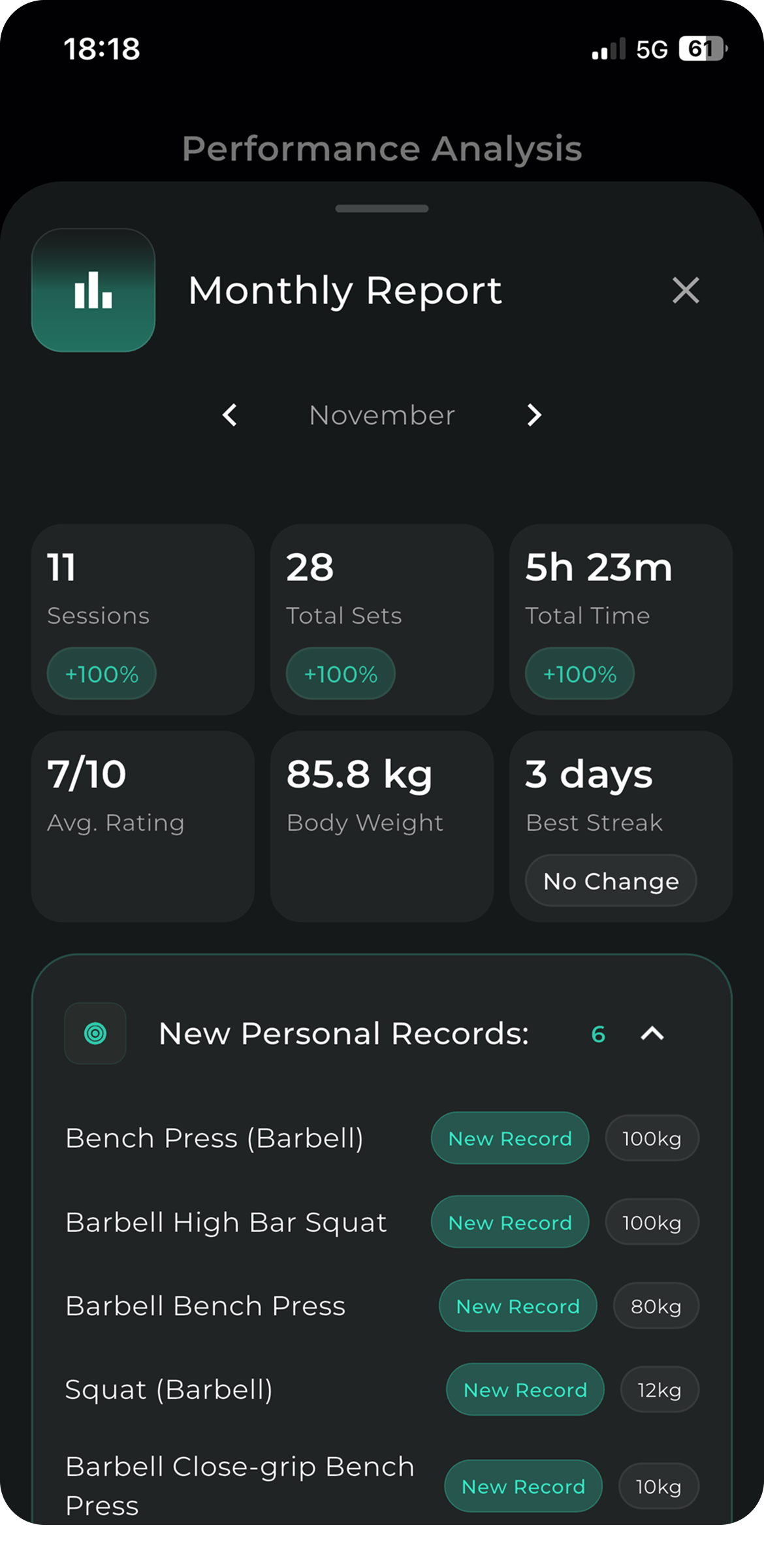Select the target icon beside New Personal Records

(95, 1033)
